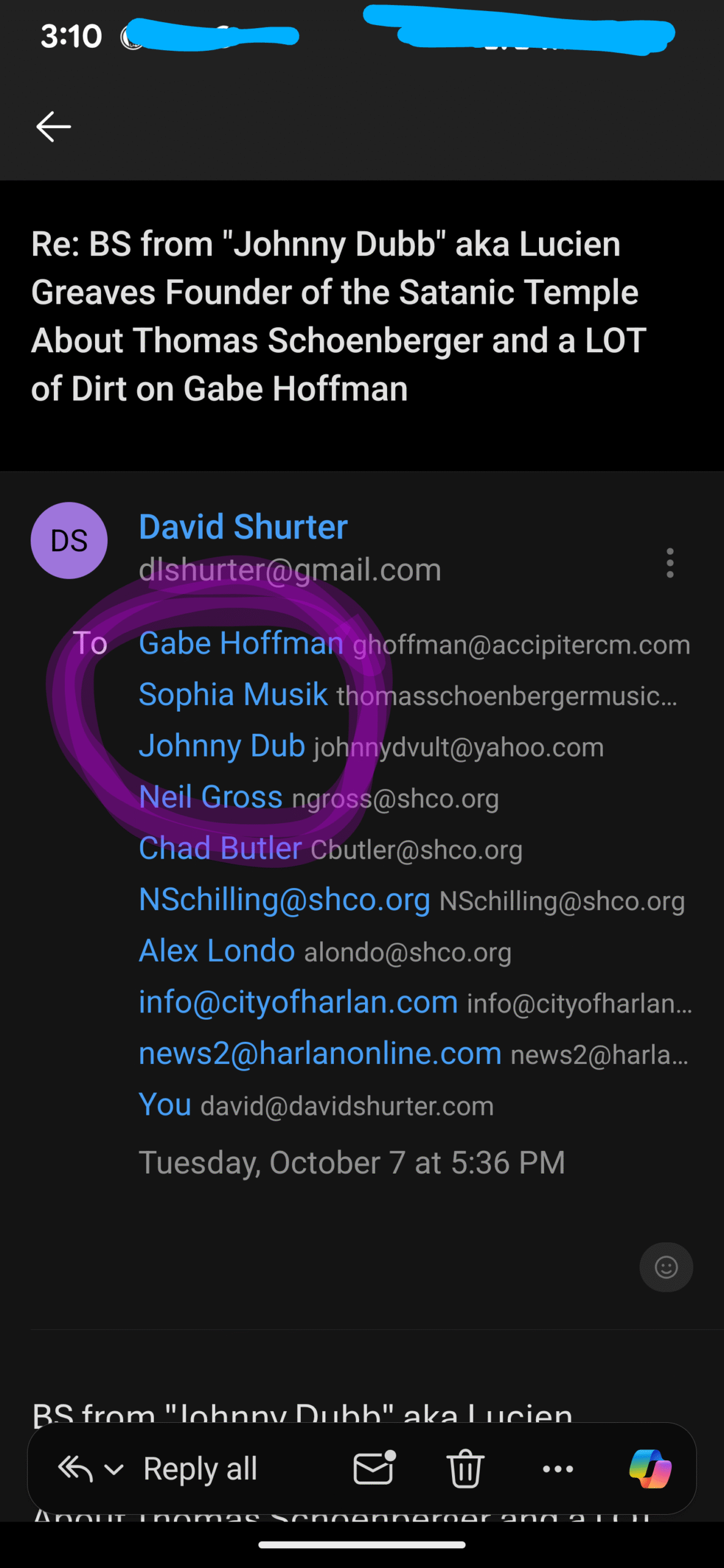View recipient NSchilling@shco.org
This screenshot has height=1568, width=724.
284,900
